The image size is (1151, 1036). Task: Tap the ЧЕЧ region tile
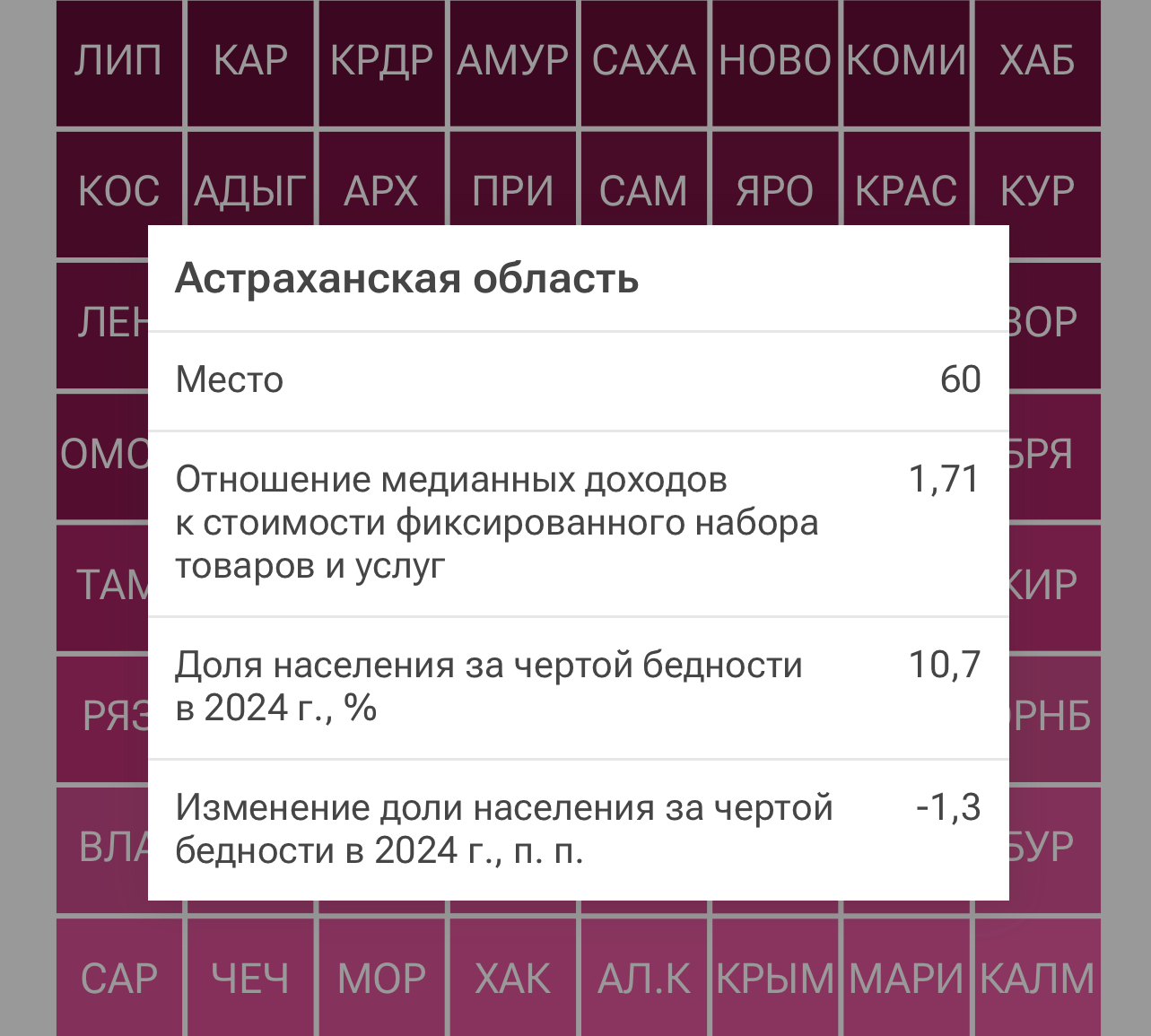point(250,978)
